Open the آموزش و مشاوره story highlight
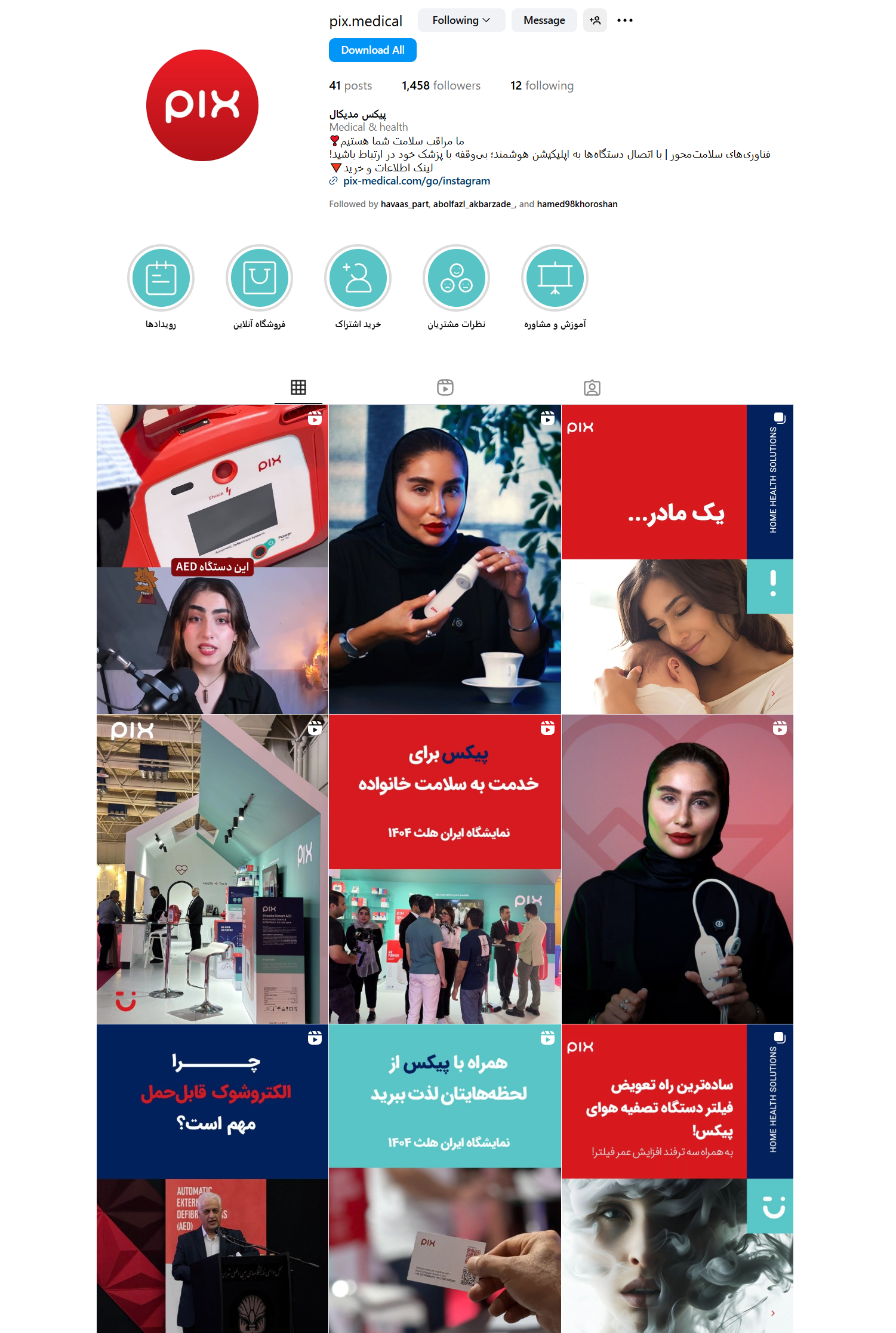This screenshot has height=1333, width=896. pos(555,278)
